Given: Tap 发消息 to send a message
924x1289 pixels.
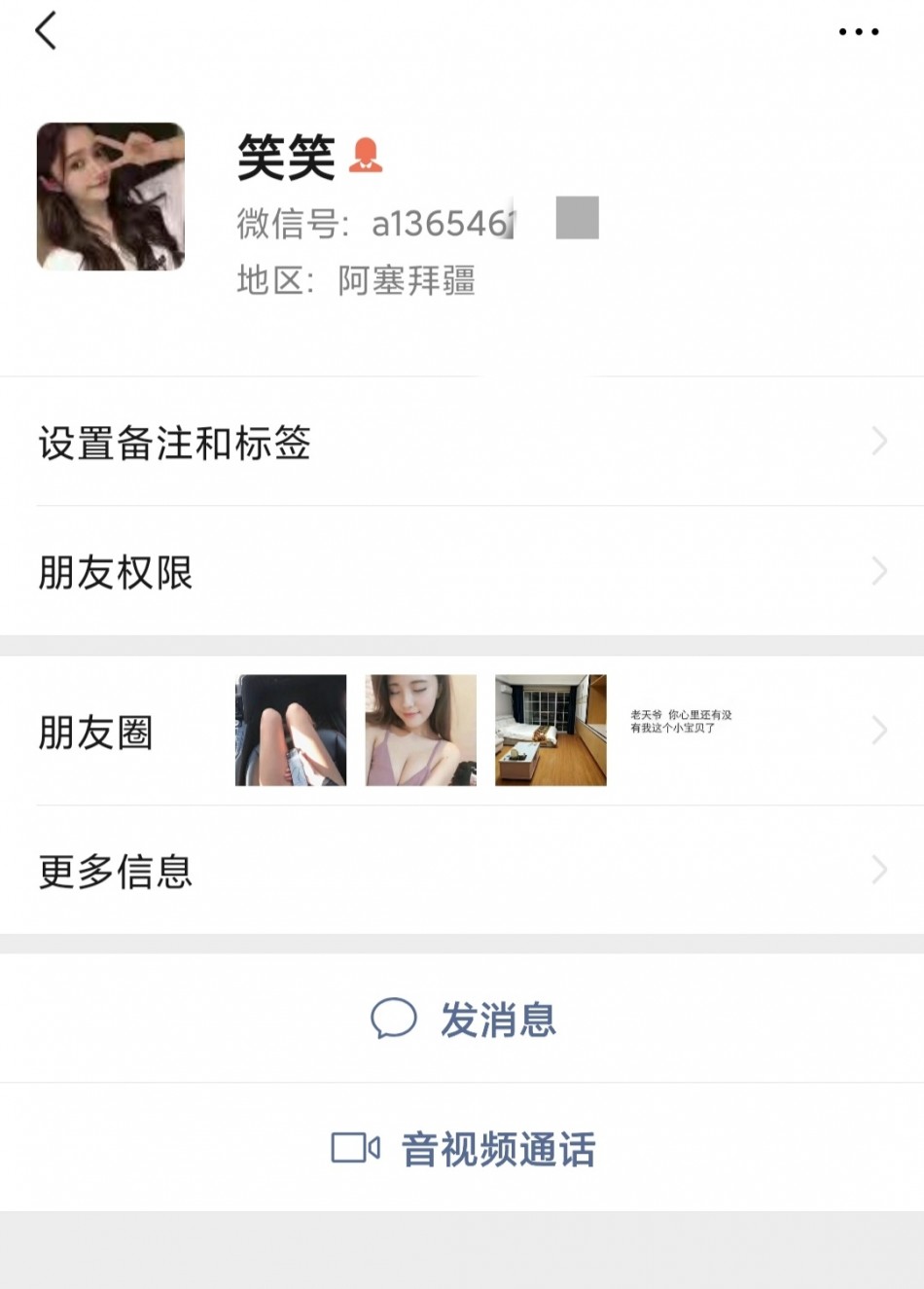Looking at the screenshot, I should (464, 1020).
